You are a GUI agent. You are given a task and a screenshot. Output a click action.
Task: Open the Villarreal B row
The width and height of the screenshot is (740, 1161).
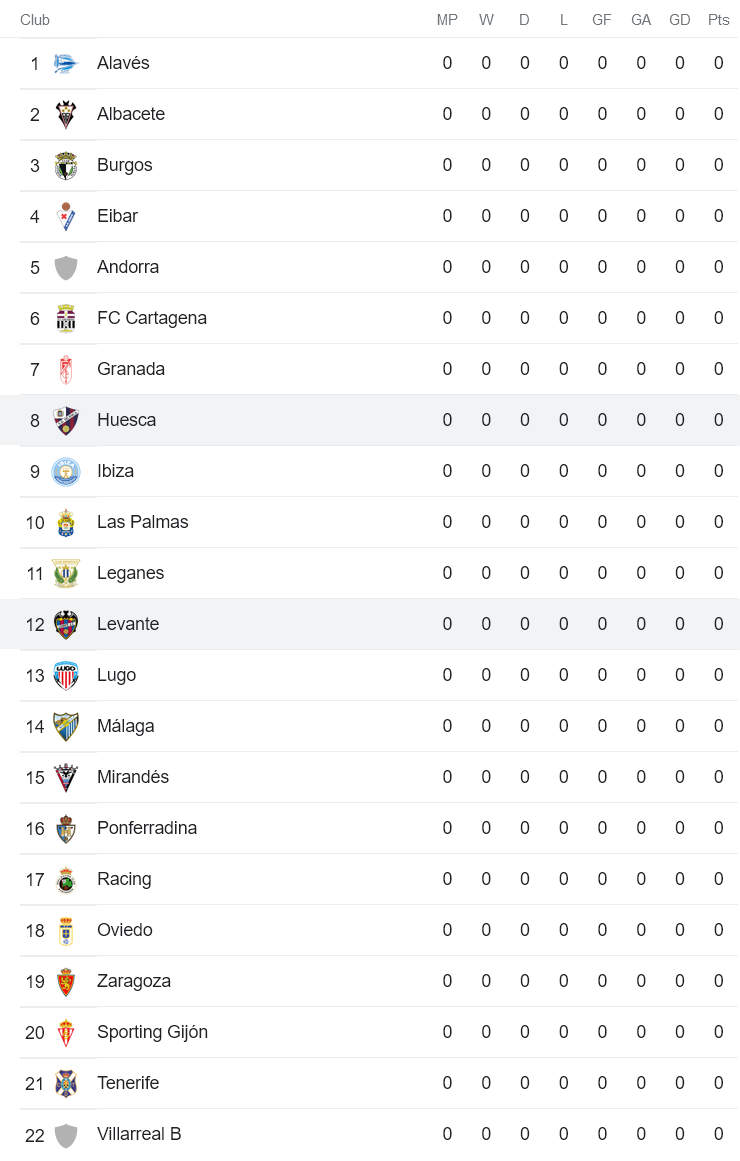click(139, 1134)
